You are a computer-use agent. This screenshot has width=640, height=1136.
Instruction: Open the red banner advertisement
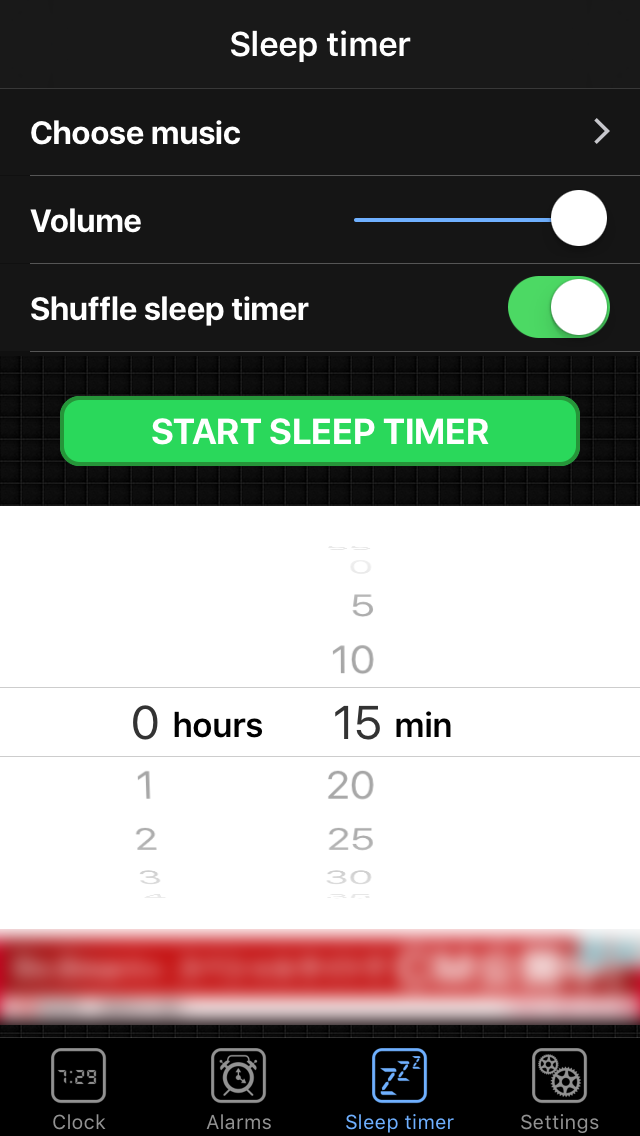tap(320, 977)
